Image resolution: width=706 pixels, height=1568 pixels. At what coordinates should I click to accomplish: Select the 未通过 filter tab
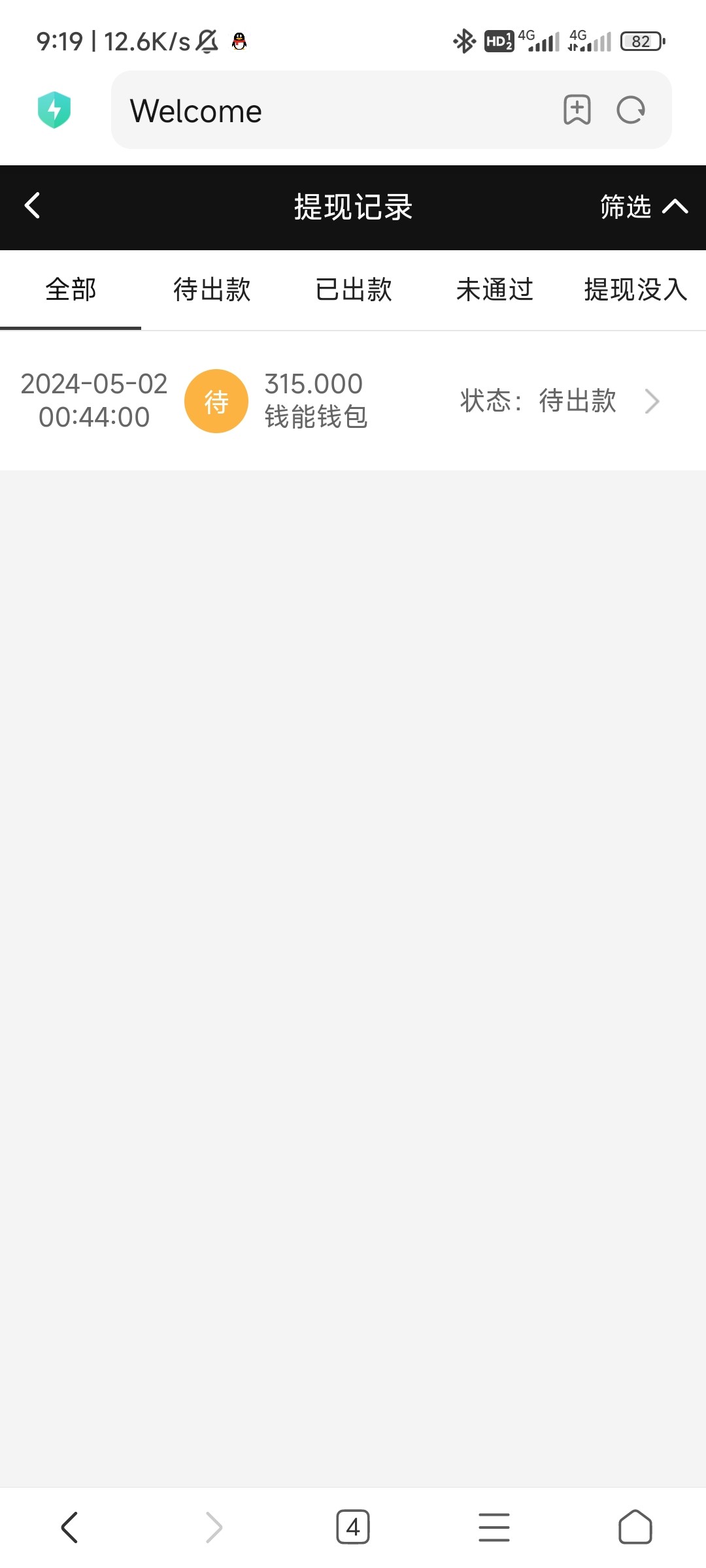495,289
